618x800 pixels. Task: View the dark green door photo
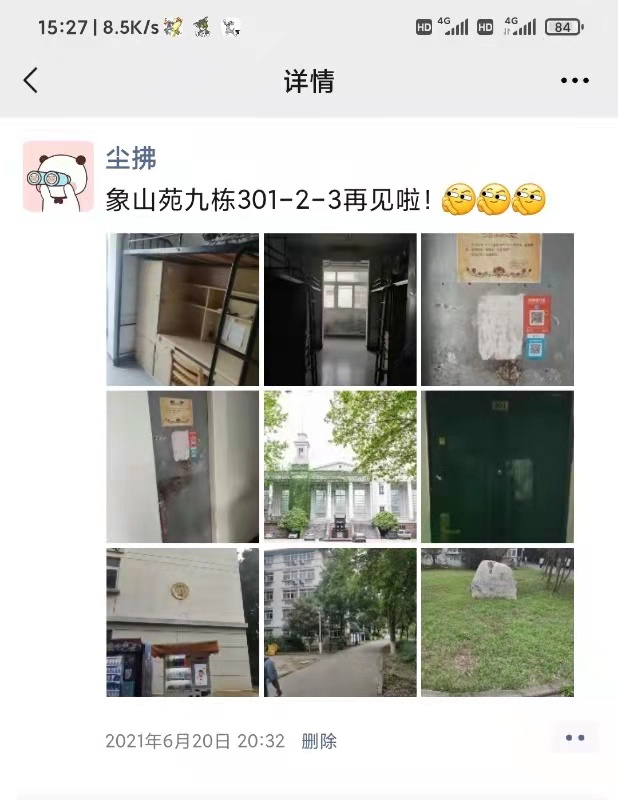[x=497, y=466]
